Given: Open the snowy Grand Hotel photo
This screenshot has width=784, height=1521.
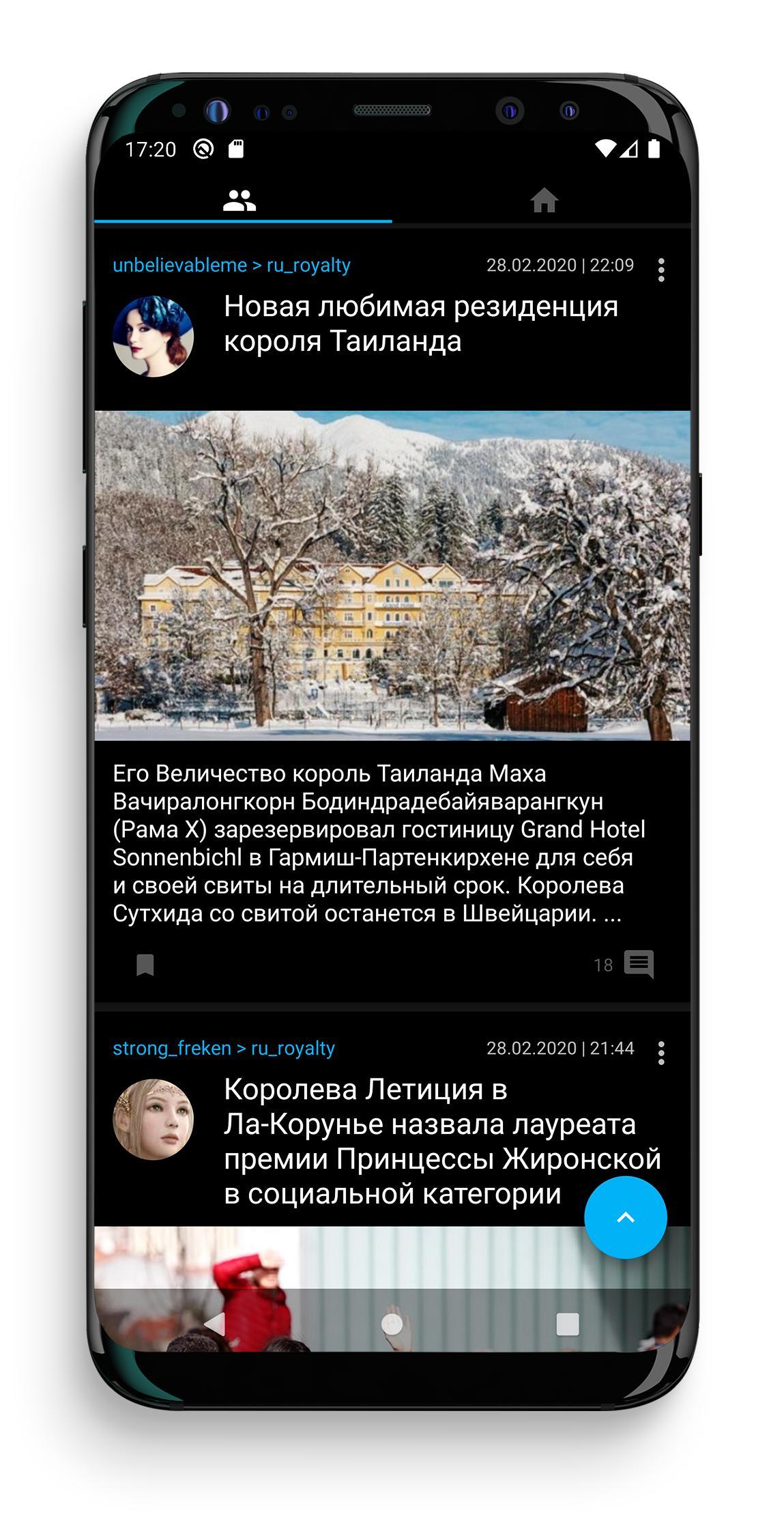Looking at the screenshot, I should point(392,575).
